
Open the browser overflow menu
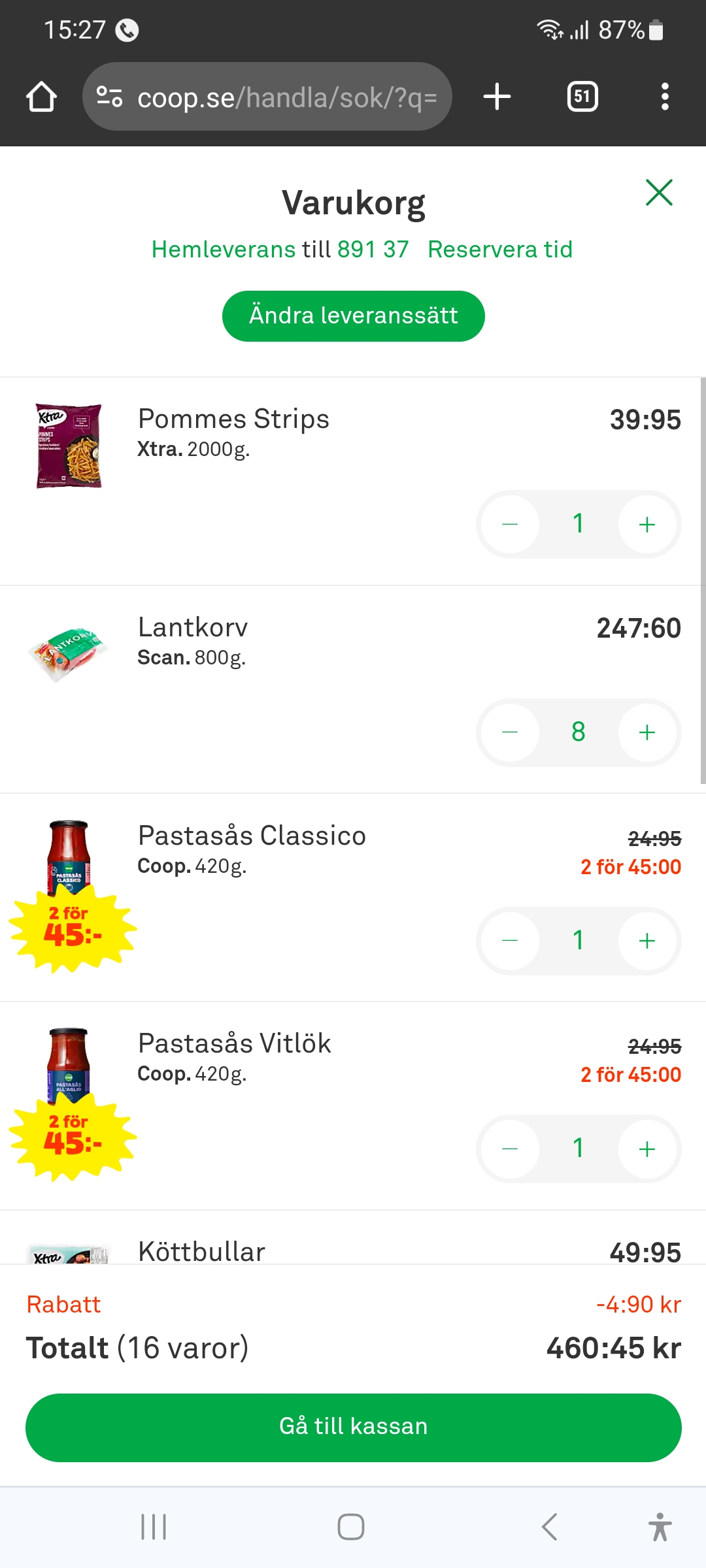pyautogui.click(x=665, y=97)
